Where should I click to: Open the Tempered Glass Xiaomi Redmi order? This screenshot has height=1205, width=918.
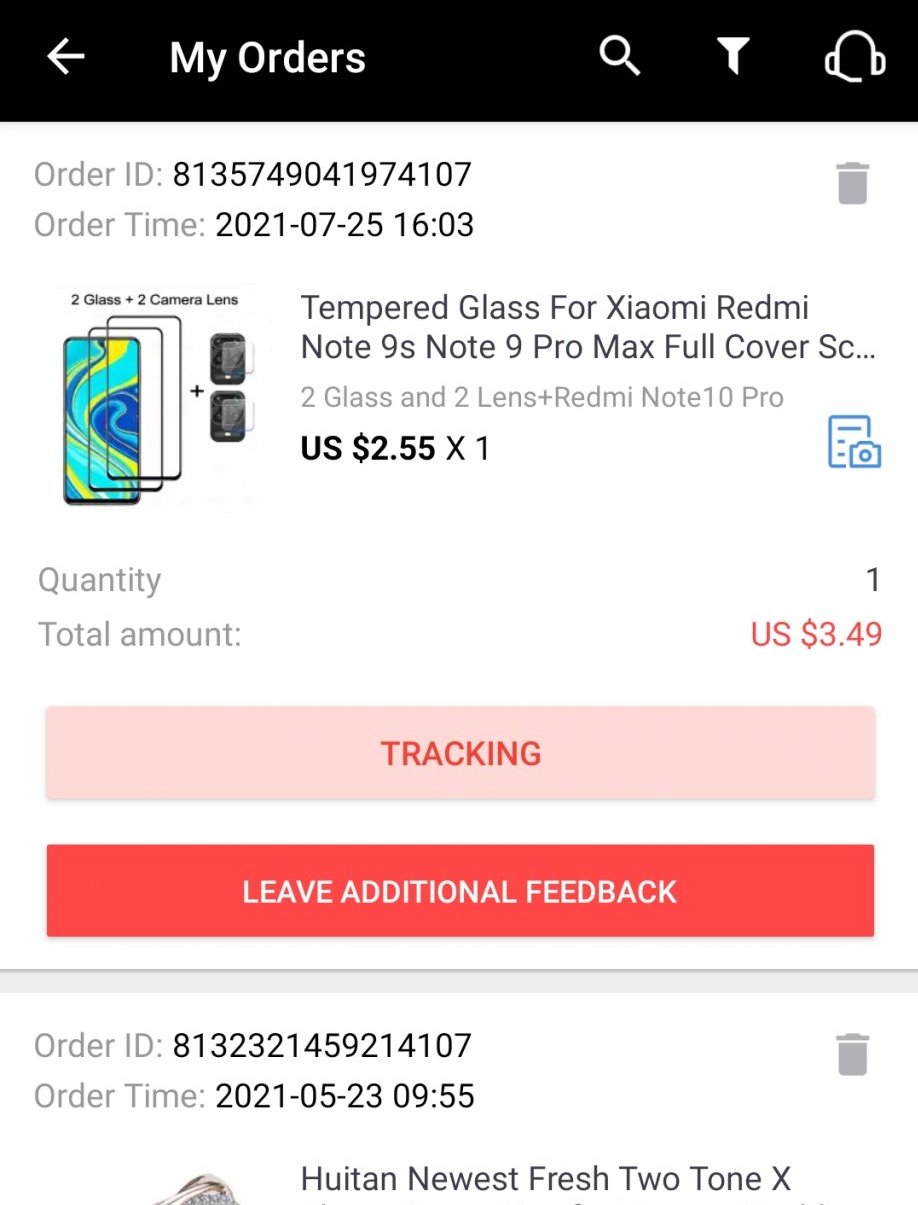[587, 328]
